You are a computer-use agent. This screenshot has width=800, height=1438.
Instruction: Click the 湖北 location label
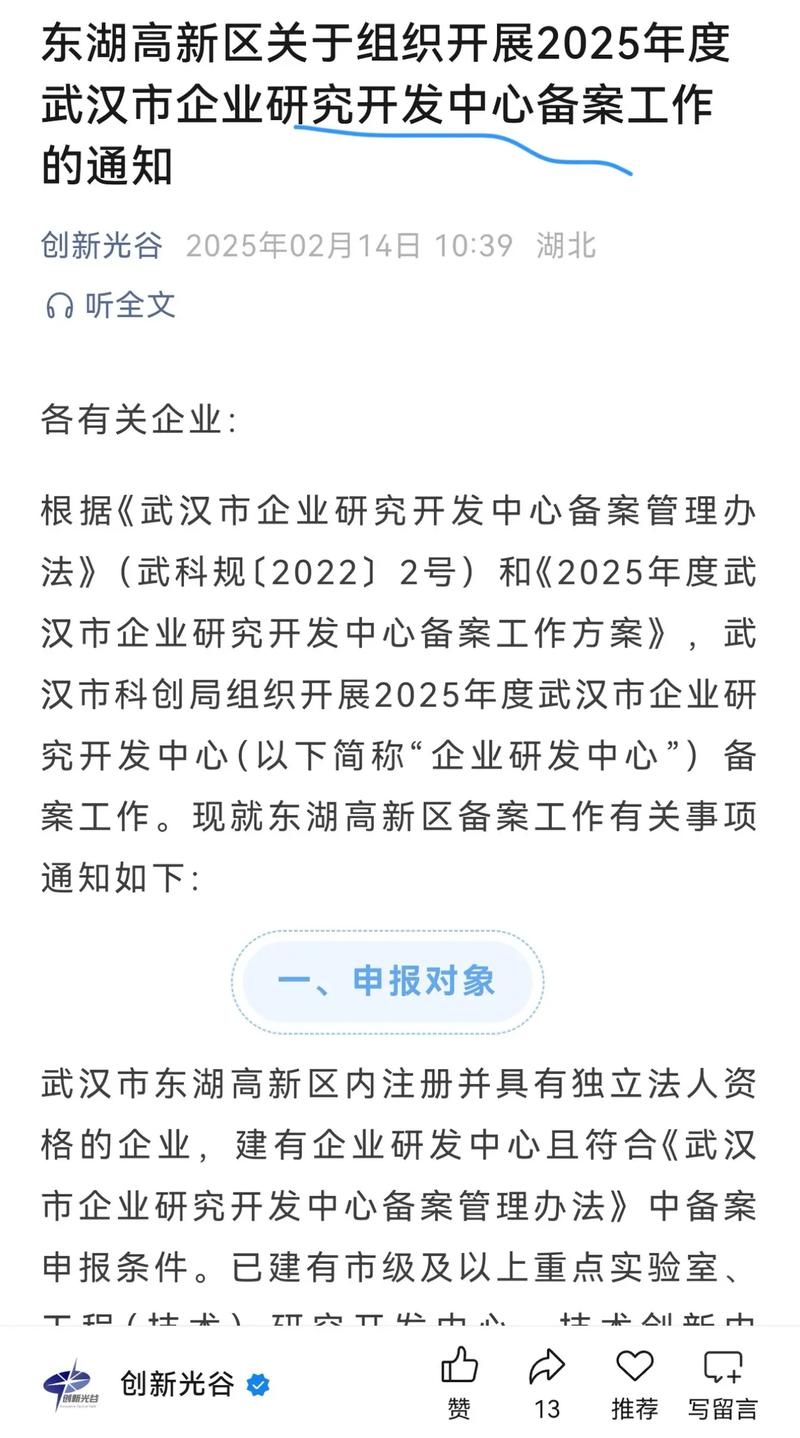point(567,246)
